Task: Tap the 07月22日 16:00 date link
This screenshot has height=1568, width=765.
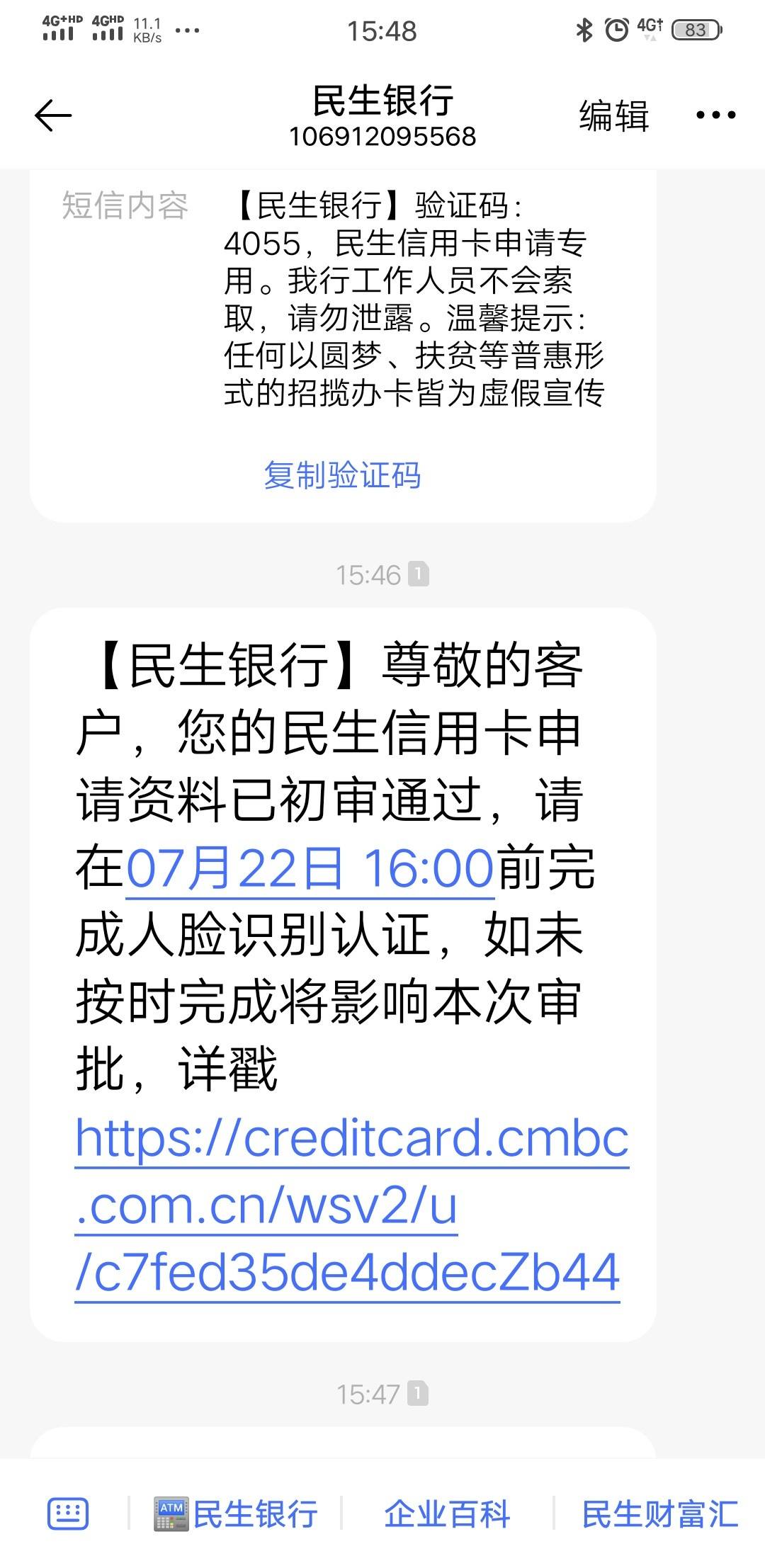Action: coord(310,868)
